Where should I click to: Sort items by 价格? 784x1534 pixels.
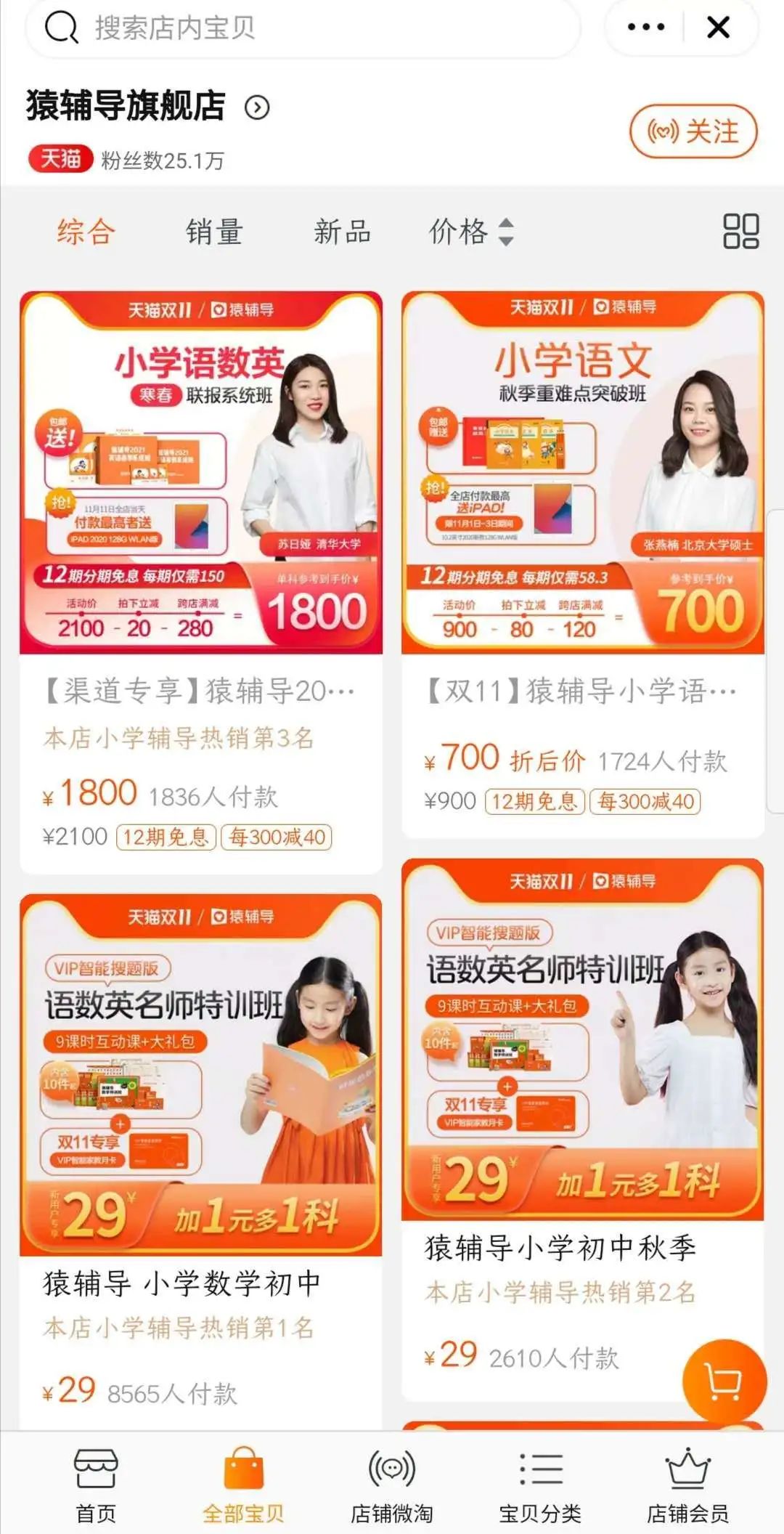(470, 232)
